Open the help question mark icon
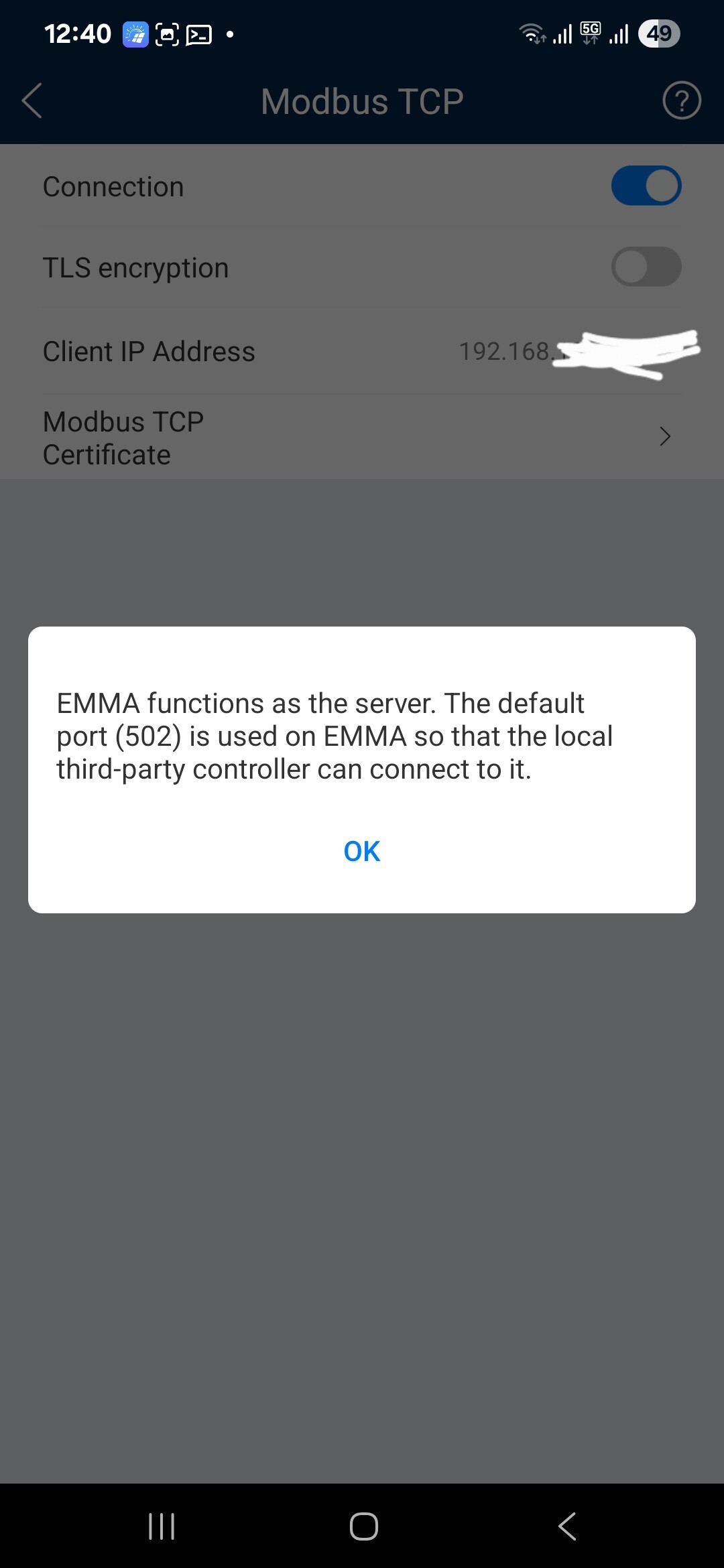724x1568 pixels. click(x=681, y=101)
